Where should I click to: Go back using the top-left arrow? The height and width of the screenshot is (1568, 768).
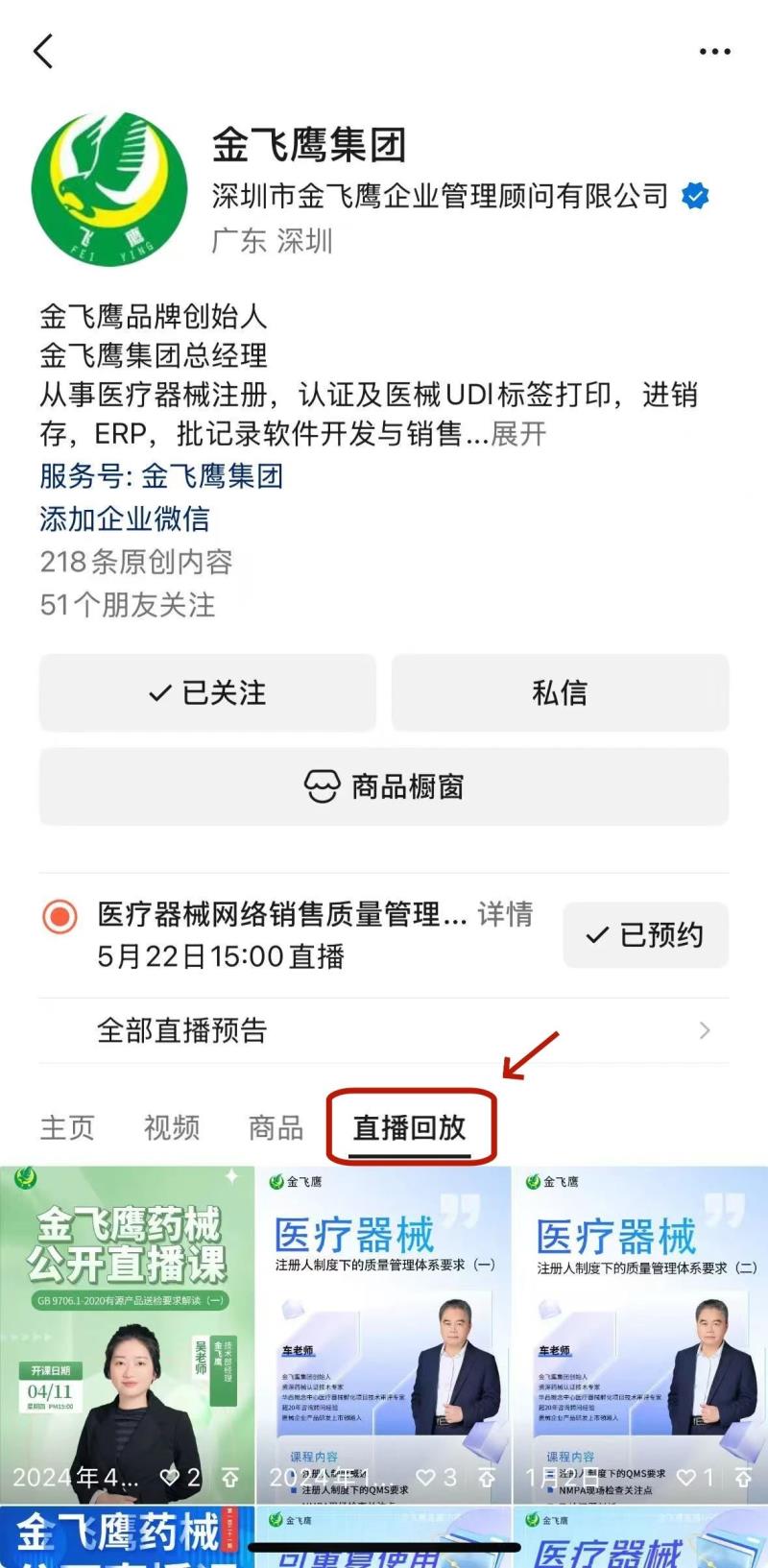pos(43,51)
